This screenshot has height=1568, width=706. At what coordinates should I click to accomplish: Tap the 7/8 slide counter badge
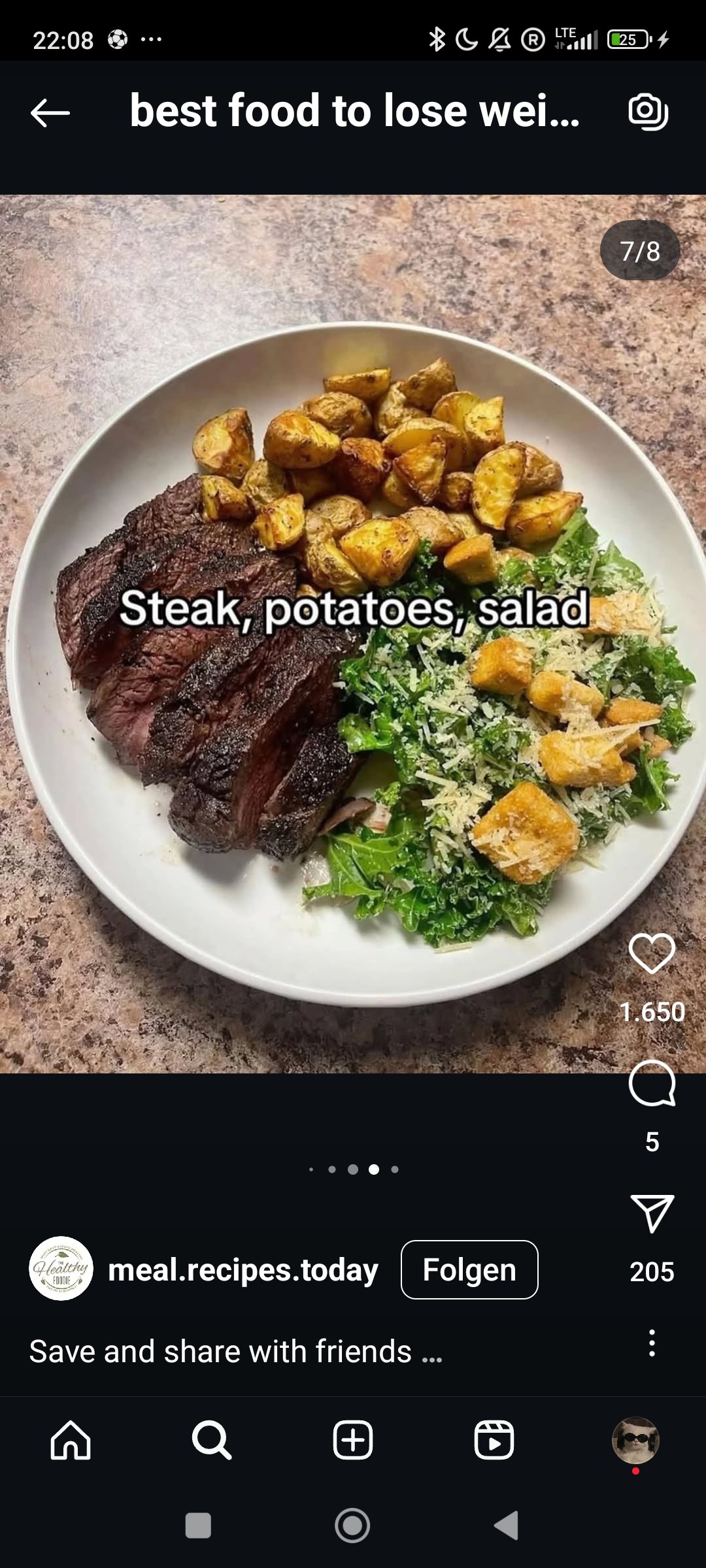pyautogui.click(x=638, y=249)
